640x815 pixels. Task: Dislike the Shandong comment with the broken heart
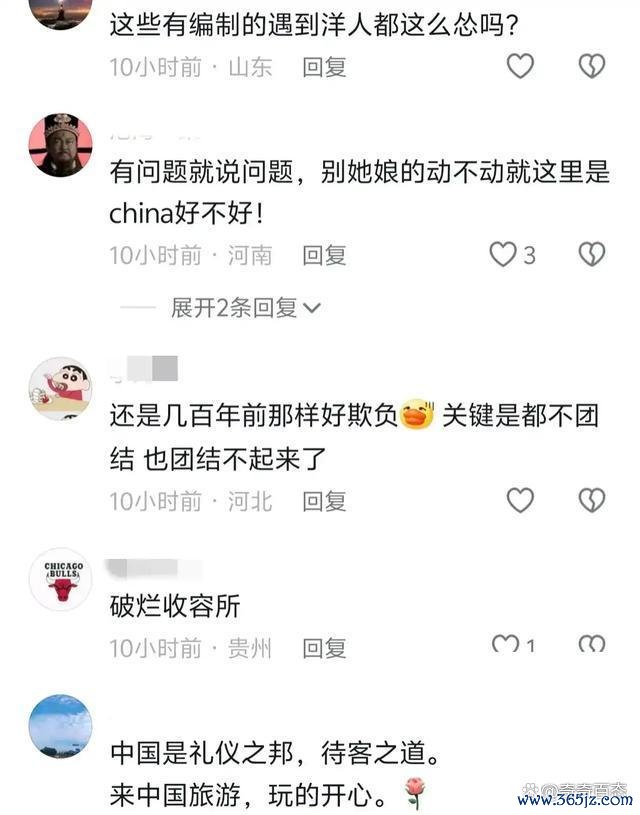pyautogui.click(x=592, y=67)
